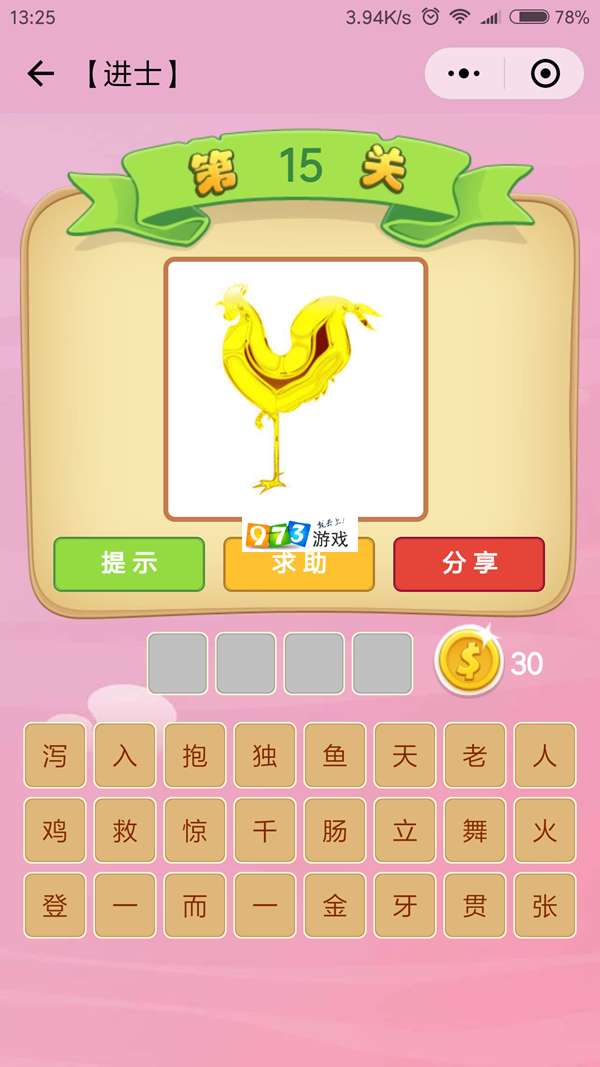The height and width of the screenshot is (1067, 600).
Task: Go back using the arrow
Action: click(x=40, y=73)
